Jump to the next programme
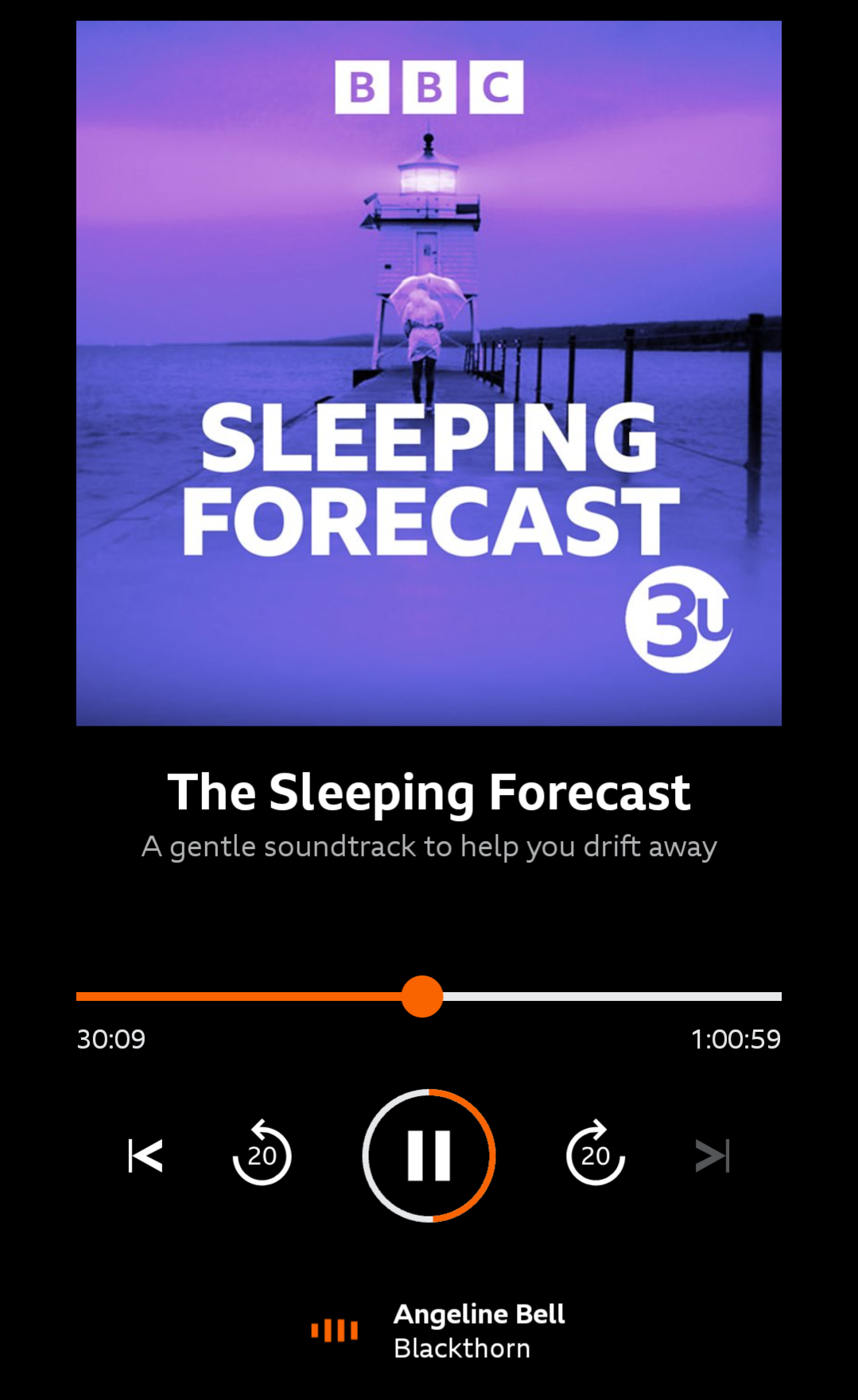Image resolution: width=858 pixels, height=1400 pixels. [712, 1155]
